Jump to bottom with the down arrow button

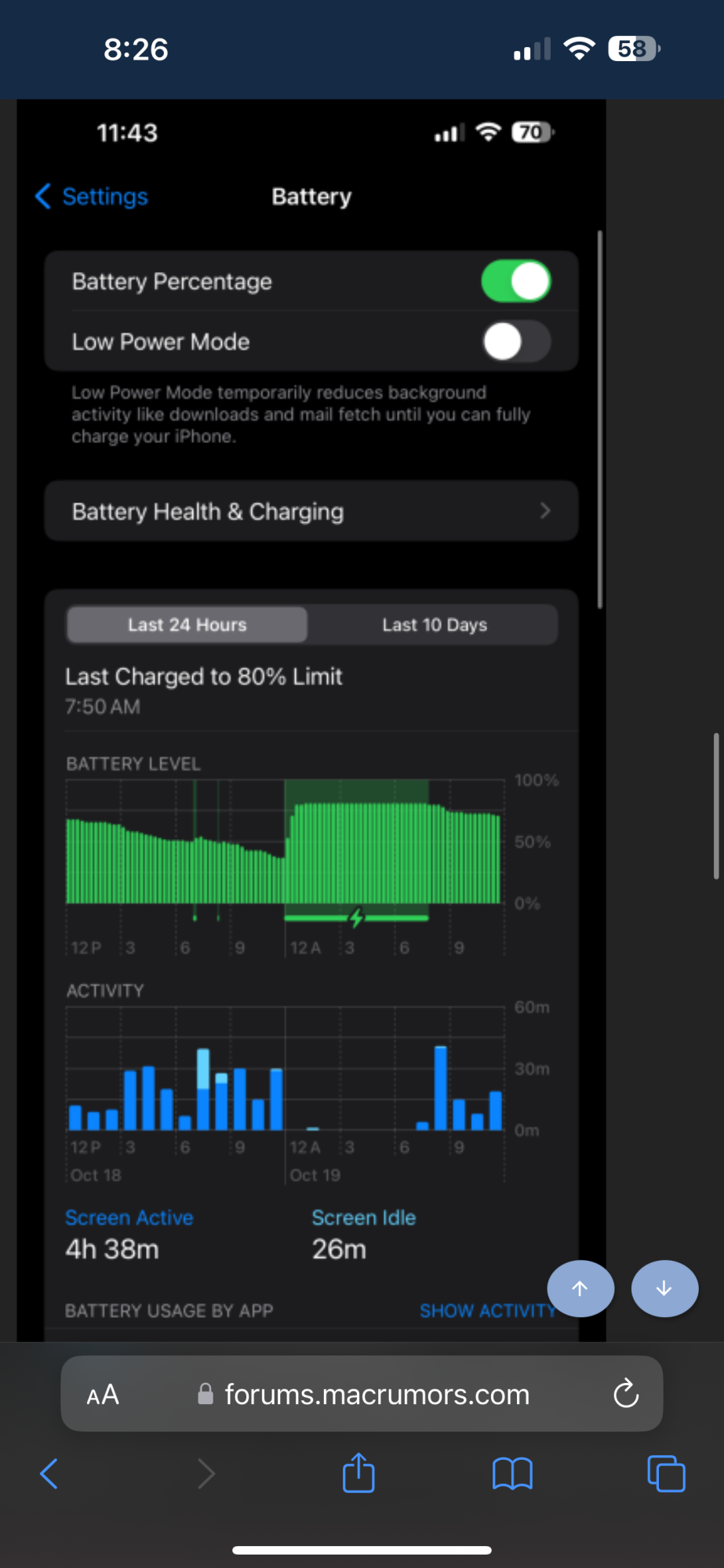point(664,1288)
